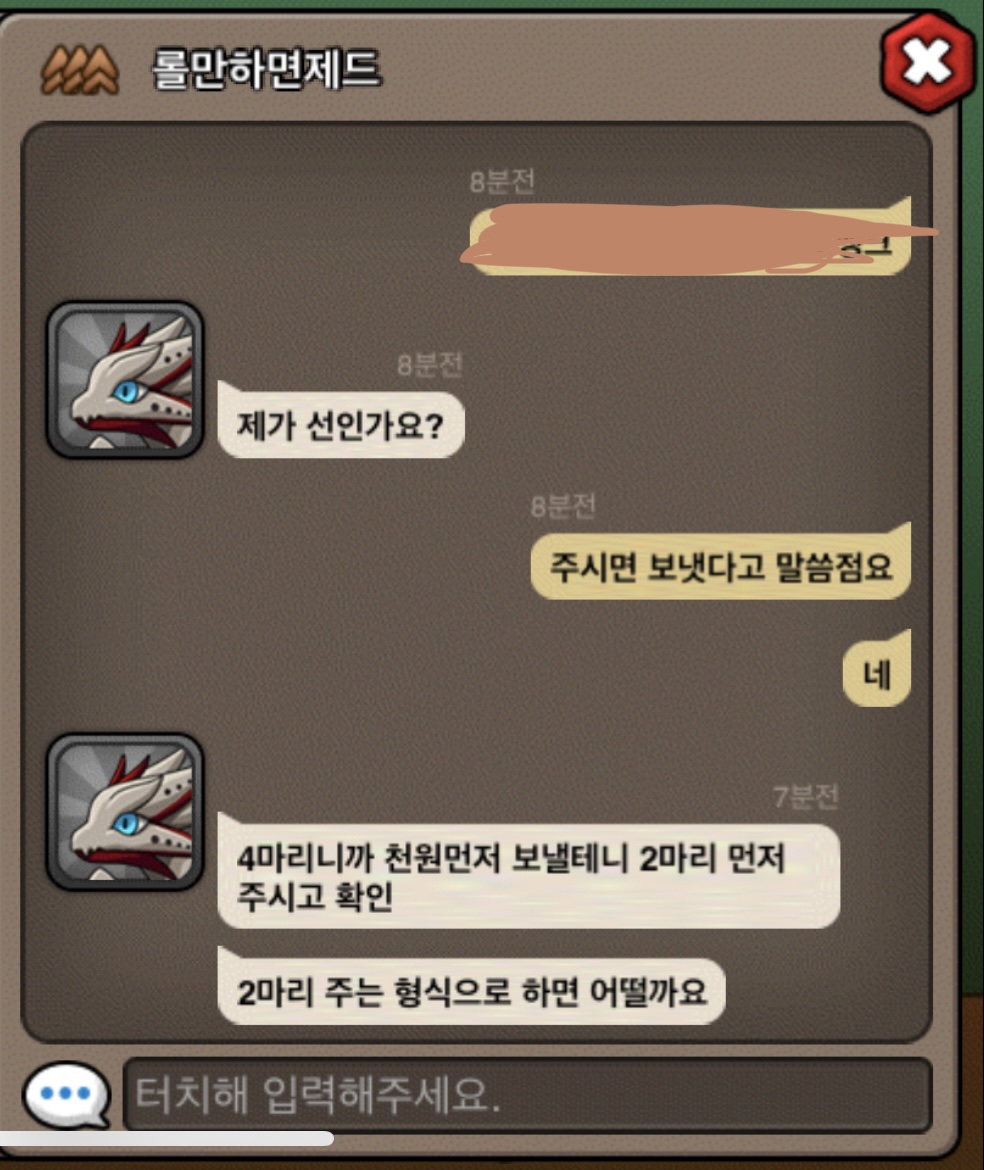Open the dragon avatar next to 제가 선인가요?

click(x=125, y=380)
